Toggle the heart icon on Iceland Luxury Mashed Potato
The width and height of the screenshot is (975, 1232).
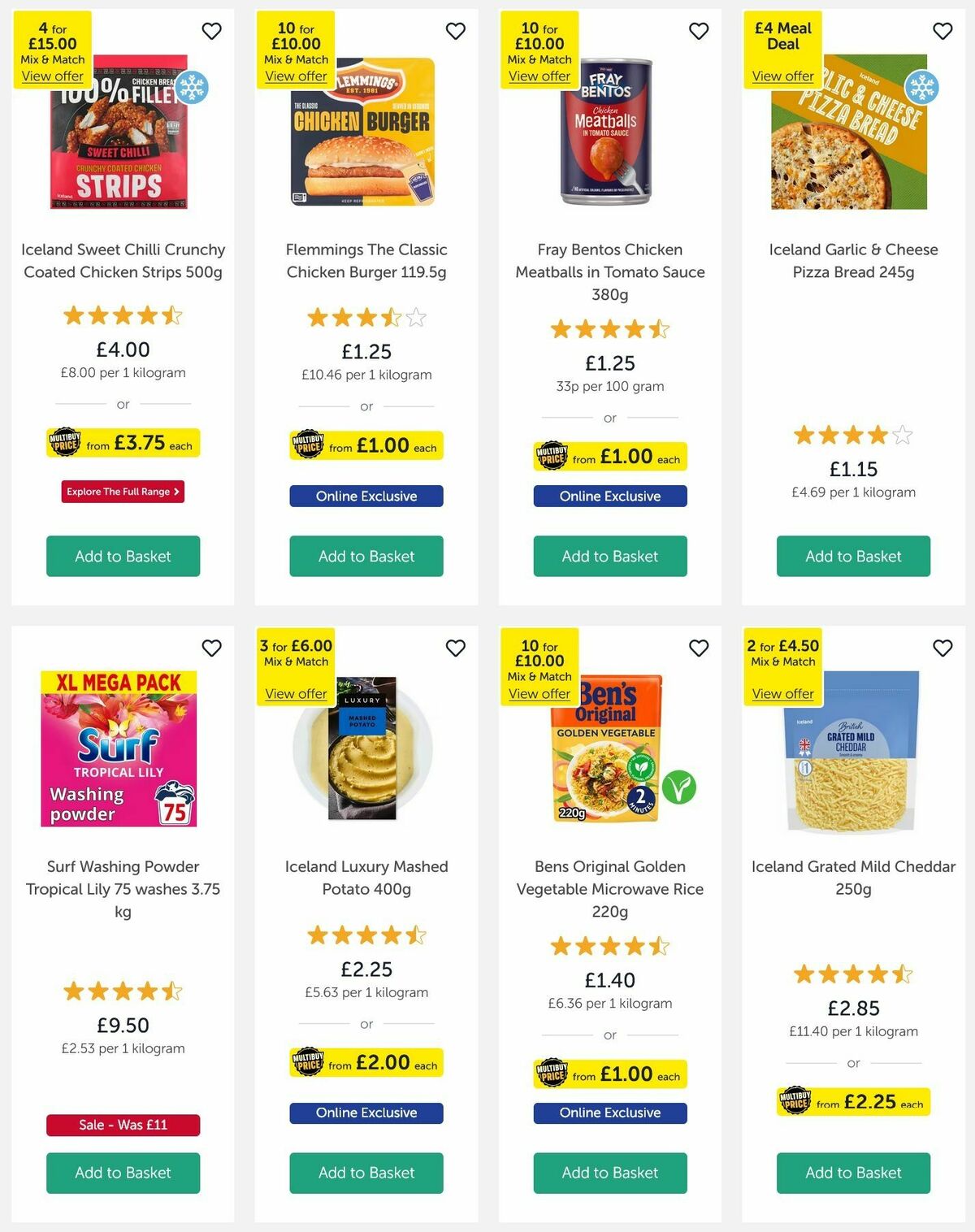click(x=456, y=648)
